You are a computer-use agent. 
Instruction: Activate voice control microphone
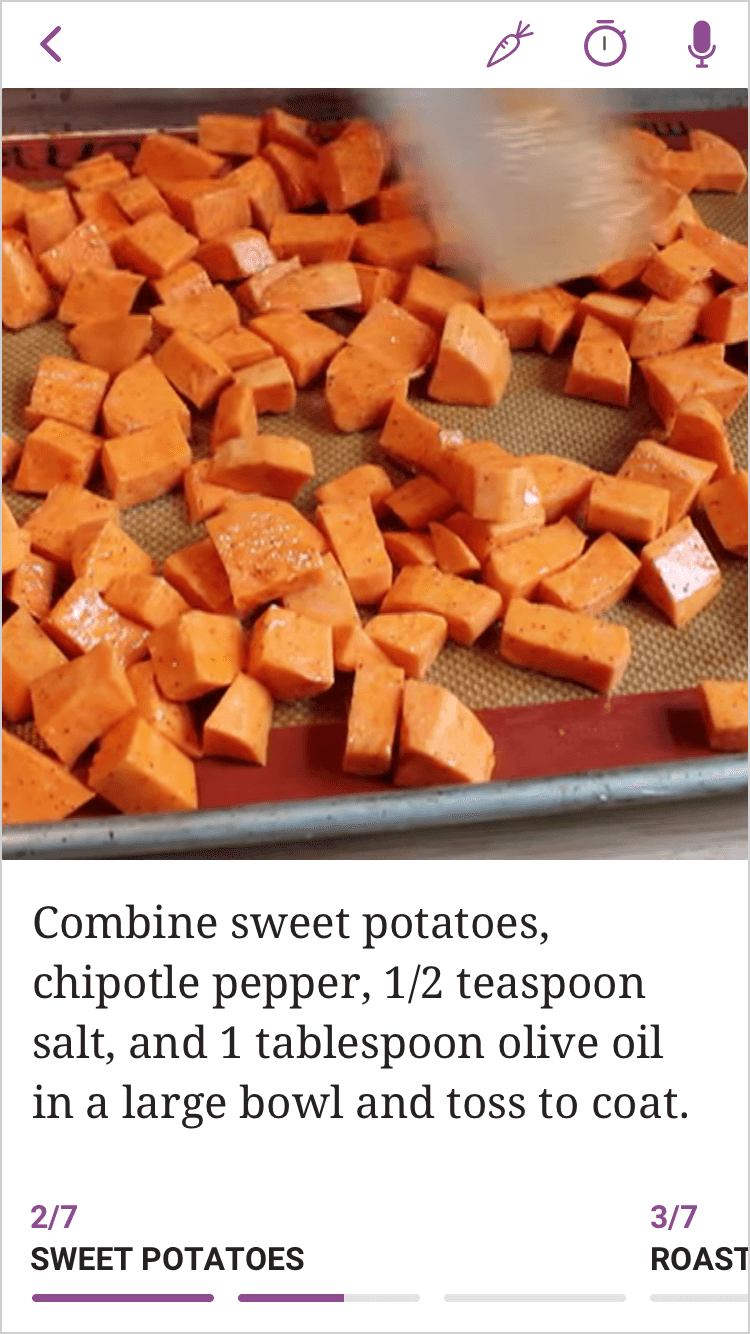tap(702, 45)
